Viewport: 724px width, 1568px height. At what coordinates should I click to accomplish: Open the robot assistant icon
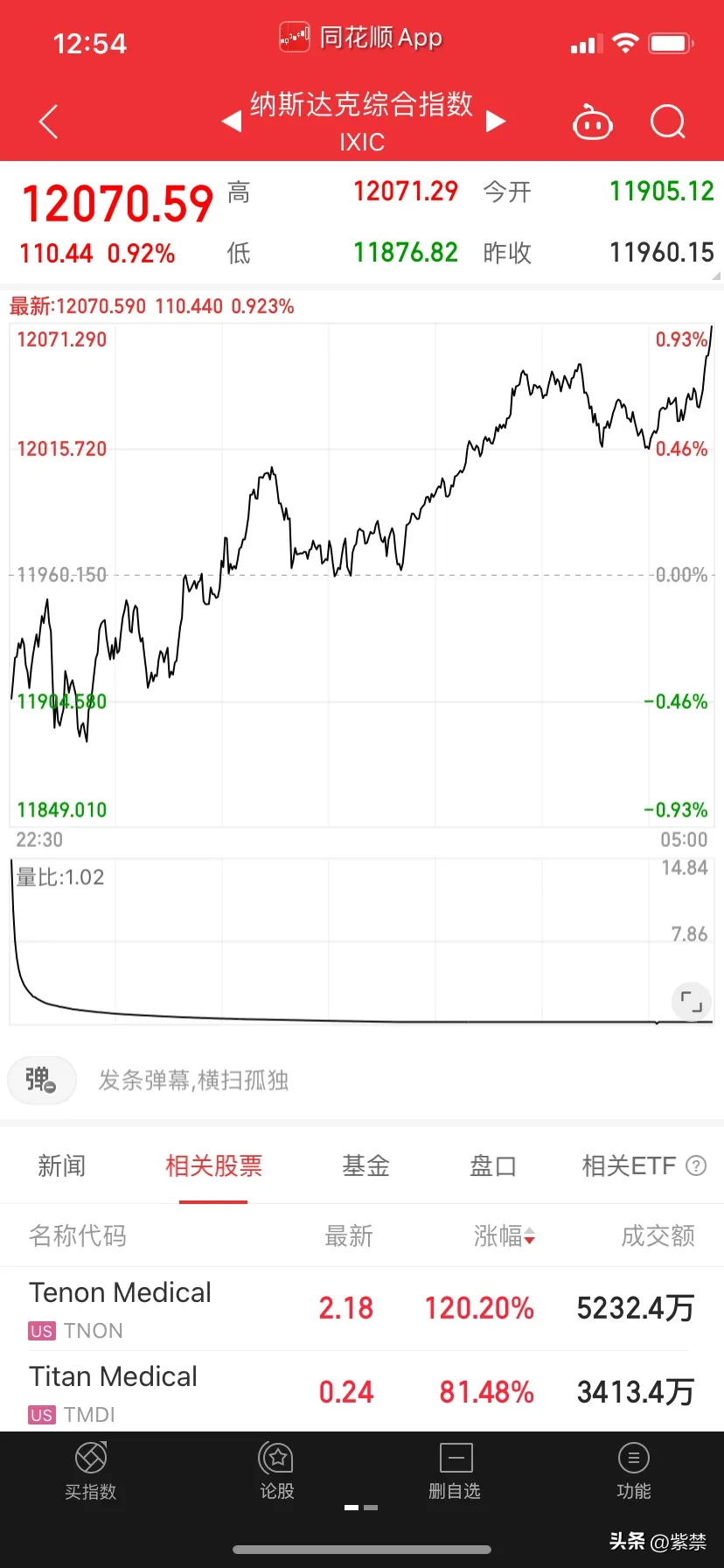[592, 123]
